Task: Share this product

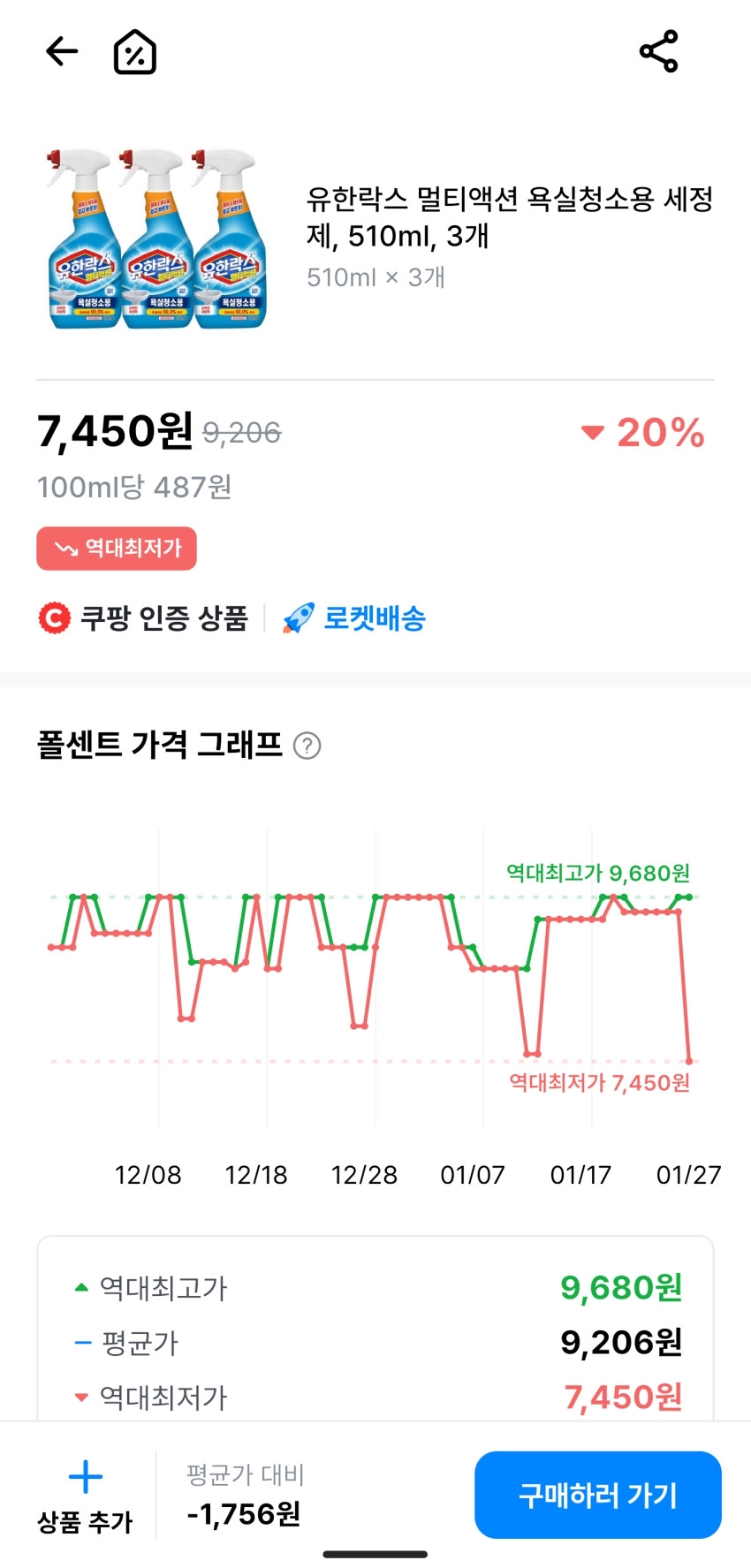Action: (x=658, y=51)
